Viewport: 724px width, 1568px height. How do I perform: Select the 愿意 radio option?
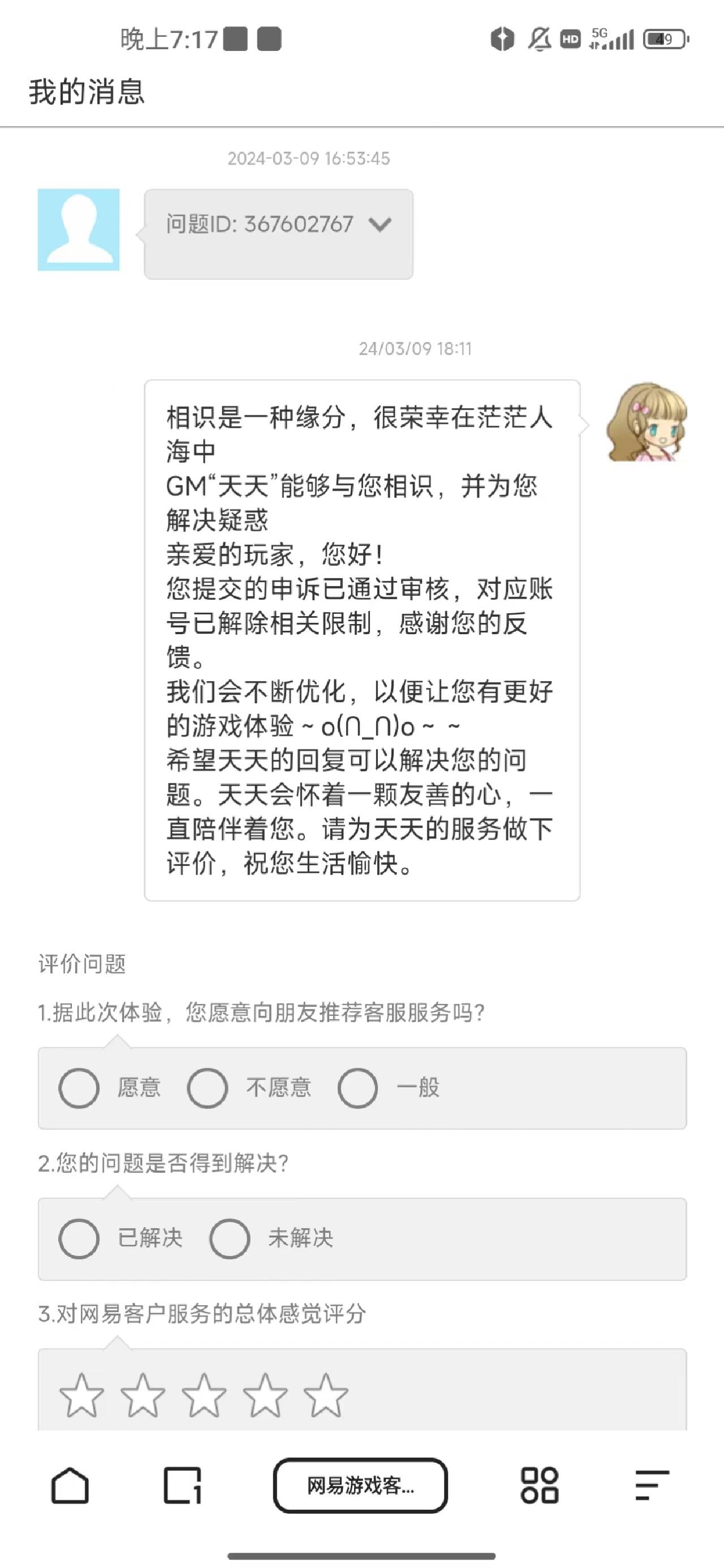click(x=80, y=1088)
